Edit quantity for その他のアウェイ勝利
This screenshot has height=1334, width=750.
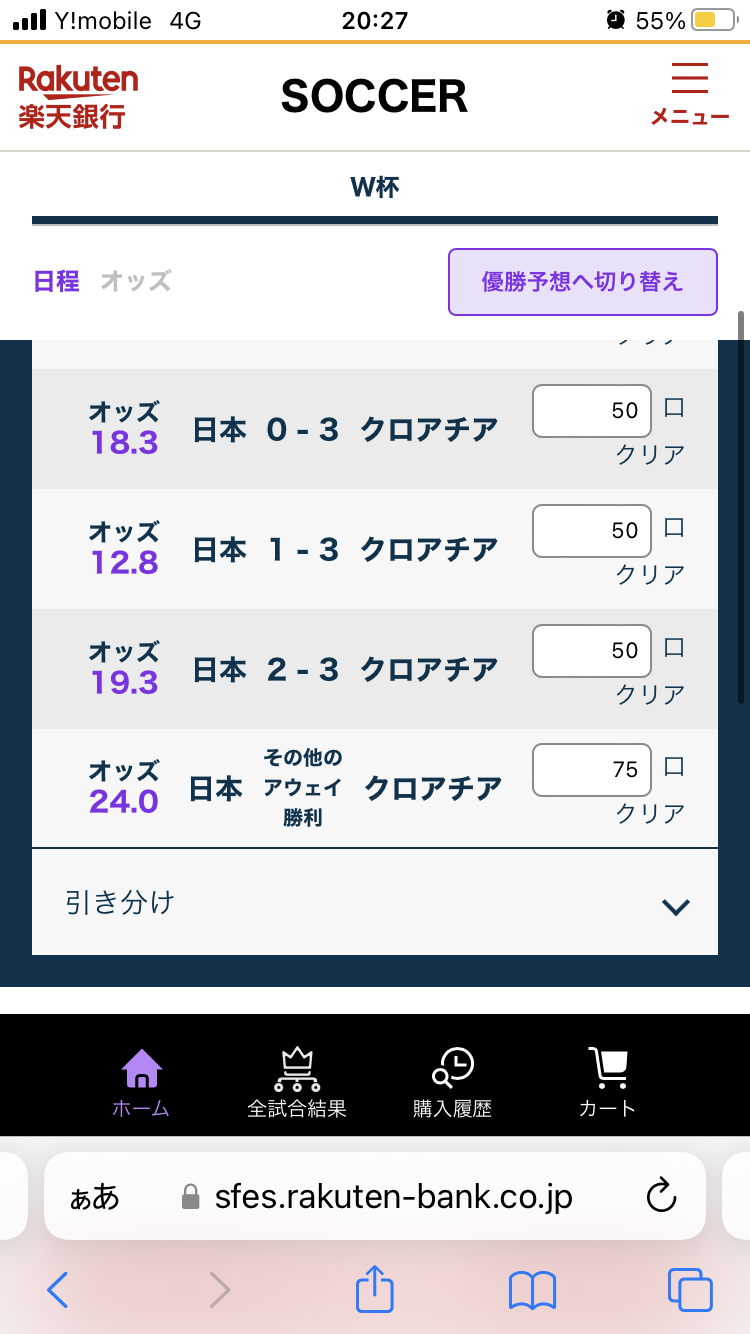(592, 770)
